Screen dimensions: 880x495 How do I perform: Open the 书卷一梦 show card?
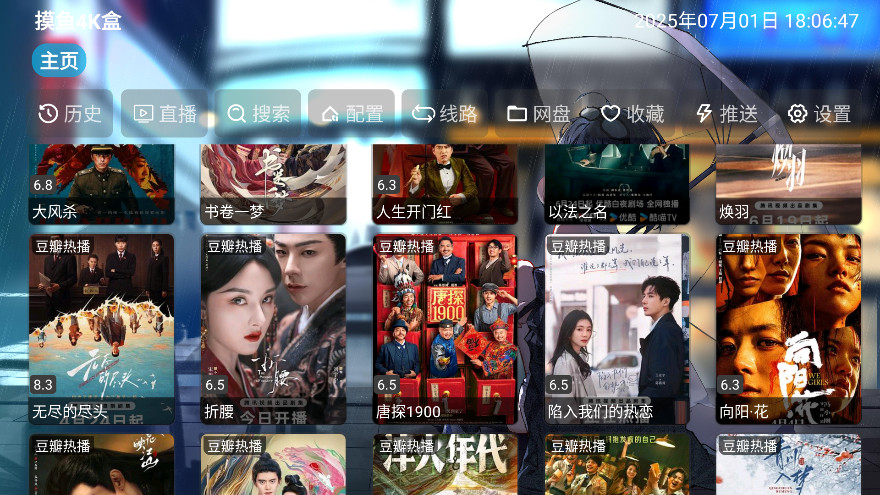[x=273, y=184]
